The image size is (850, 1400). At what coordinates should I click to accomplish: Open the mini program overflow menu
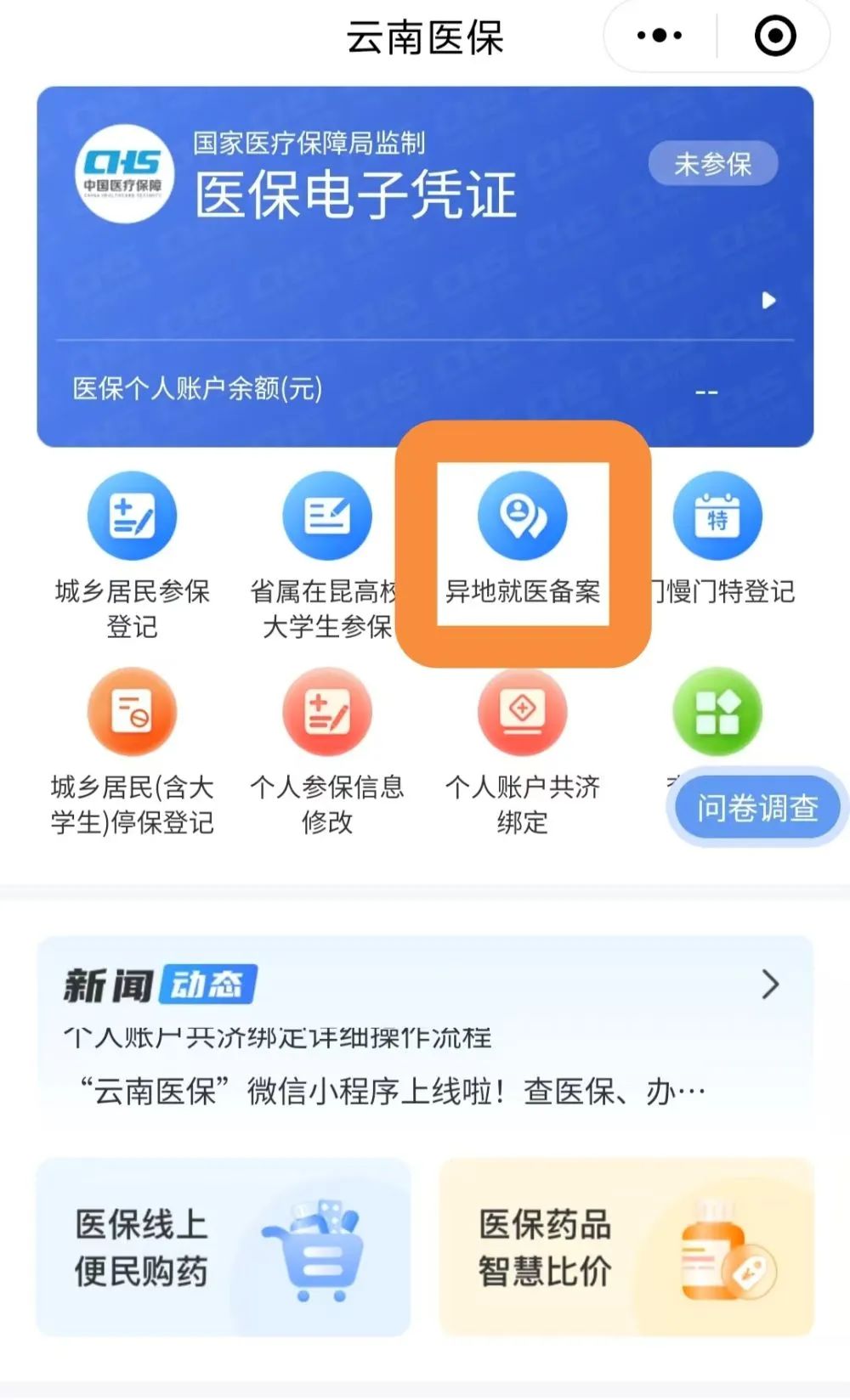(x=660, y=36)
